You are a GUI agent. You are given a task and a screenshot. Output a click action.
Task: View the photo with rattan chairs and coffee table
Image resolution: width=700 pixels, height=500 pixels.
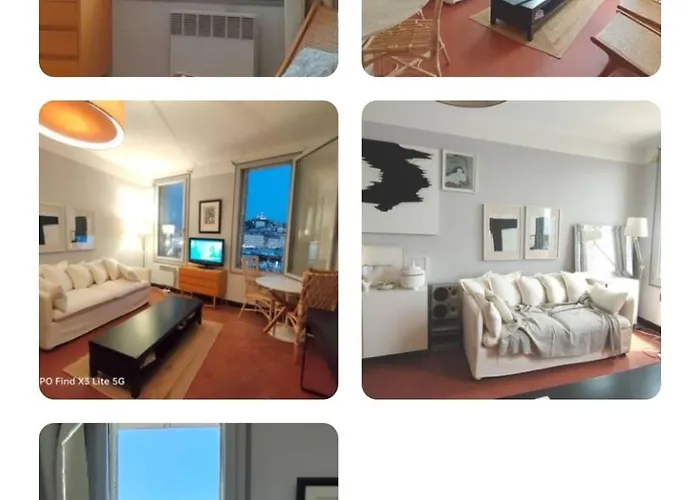coord(511,38)
